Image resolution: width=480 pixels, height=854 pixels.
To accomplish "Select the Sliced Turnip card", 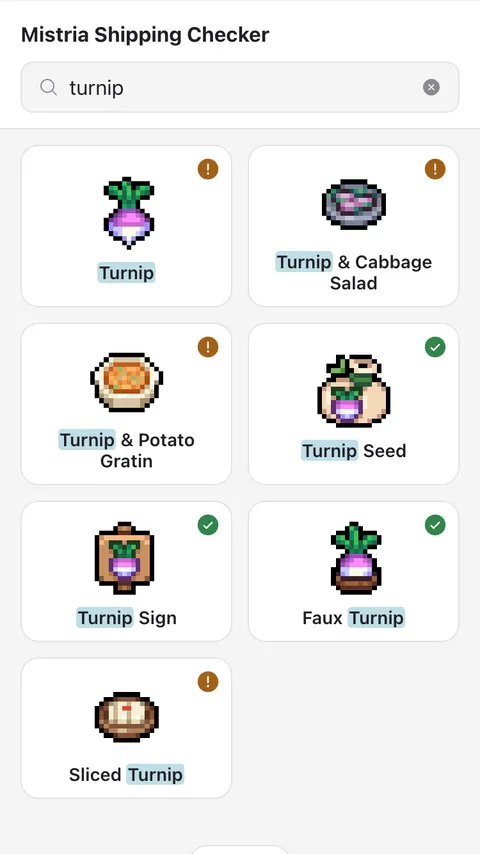I will [x=126, y=728].
